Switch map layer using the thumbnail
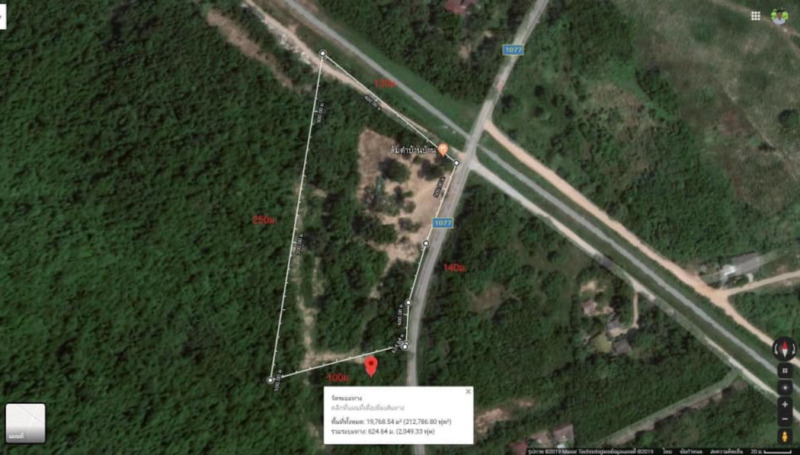This screenshot has height=455, width=800. pyautogui.click(x=25, y=422)
